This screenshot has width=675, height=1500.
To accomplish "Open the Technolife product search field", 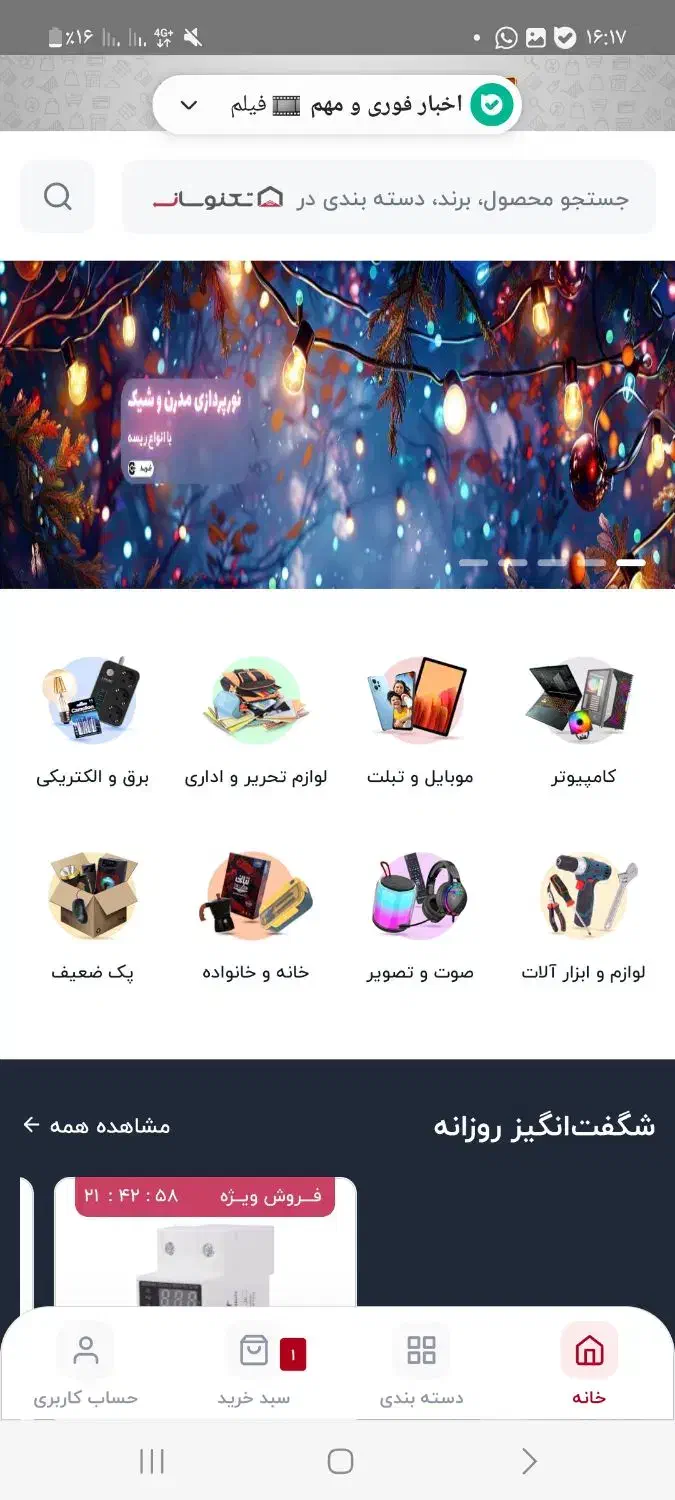I will (388, 198).
